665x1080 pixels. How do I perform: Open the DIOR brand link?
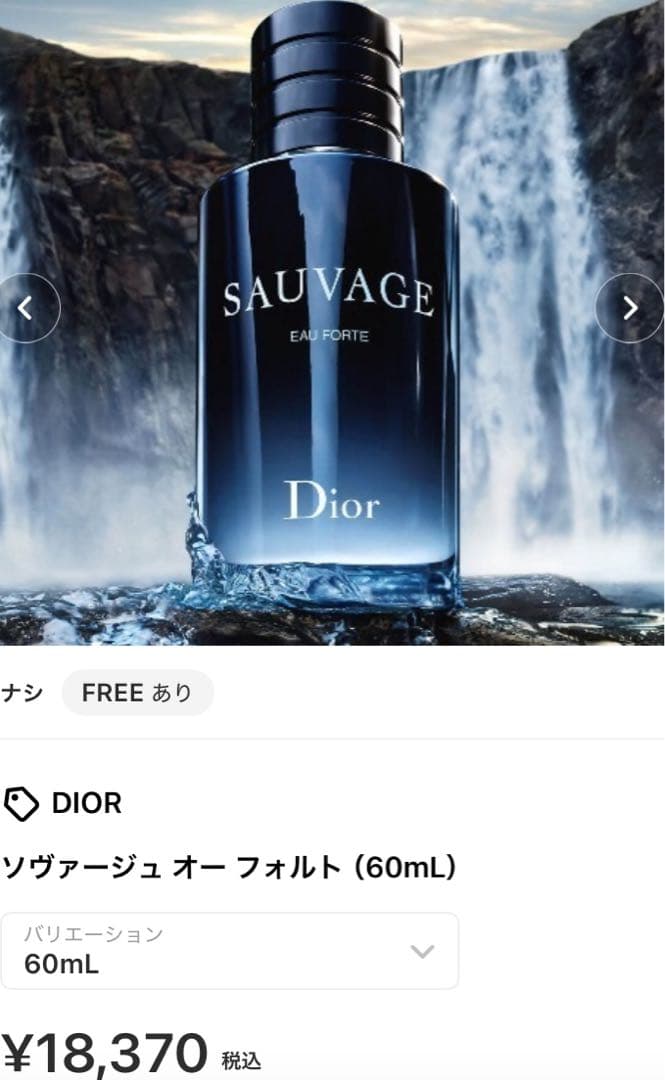(x=86, y=803)
